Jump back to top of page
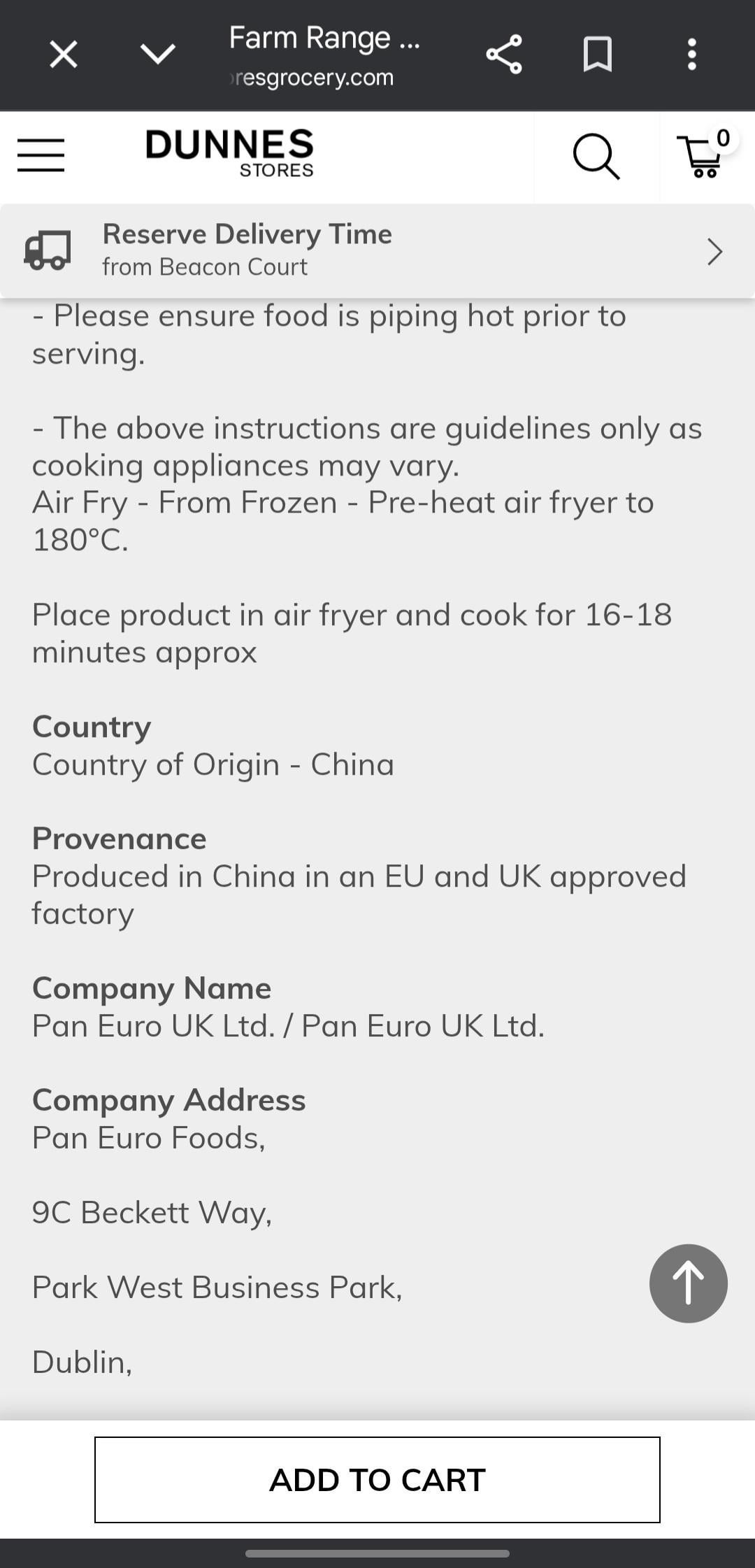This screenshot has width=755, height=1568. click(688, 1283)
